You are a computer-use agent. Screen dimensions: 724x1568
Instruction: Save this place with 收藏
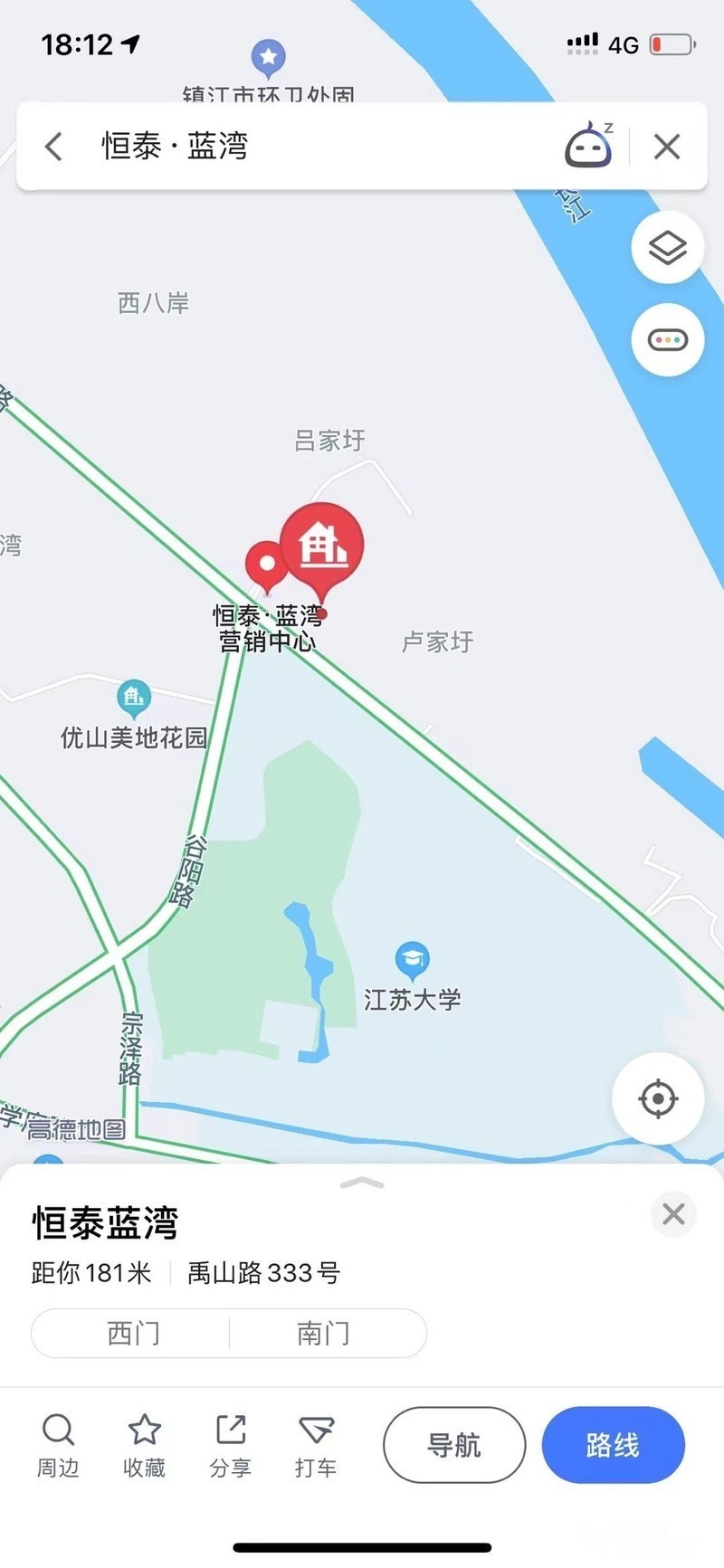(x=145, y=1446)
